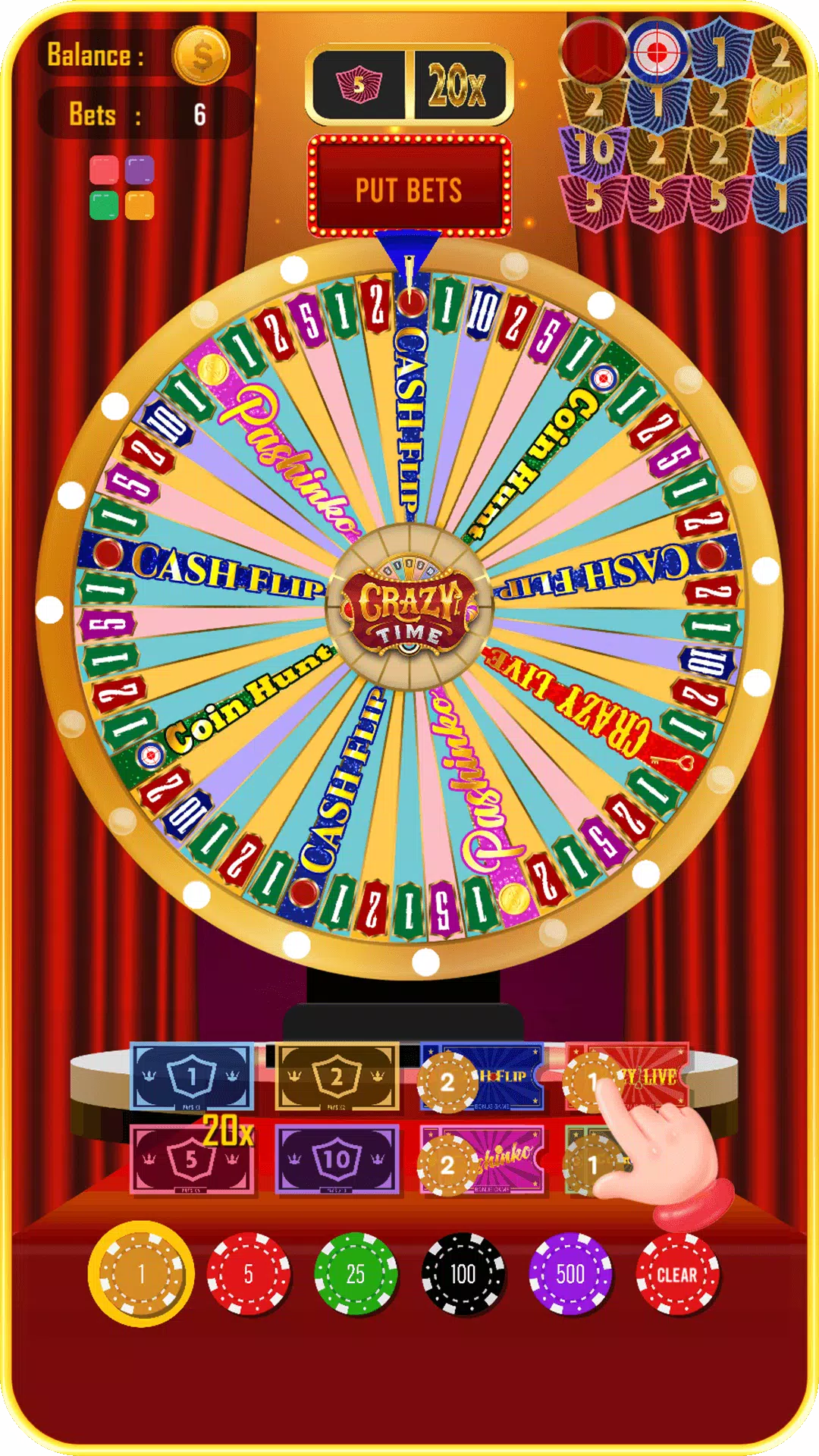The width and height of the screenshot is (819, 1456).
Task: Tap the gold coin beside Balance
Action: click(x=201, y=55)
